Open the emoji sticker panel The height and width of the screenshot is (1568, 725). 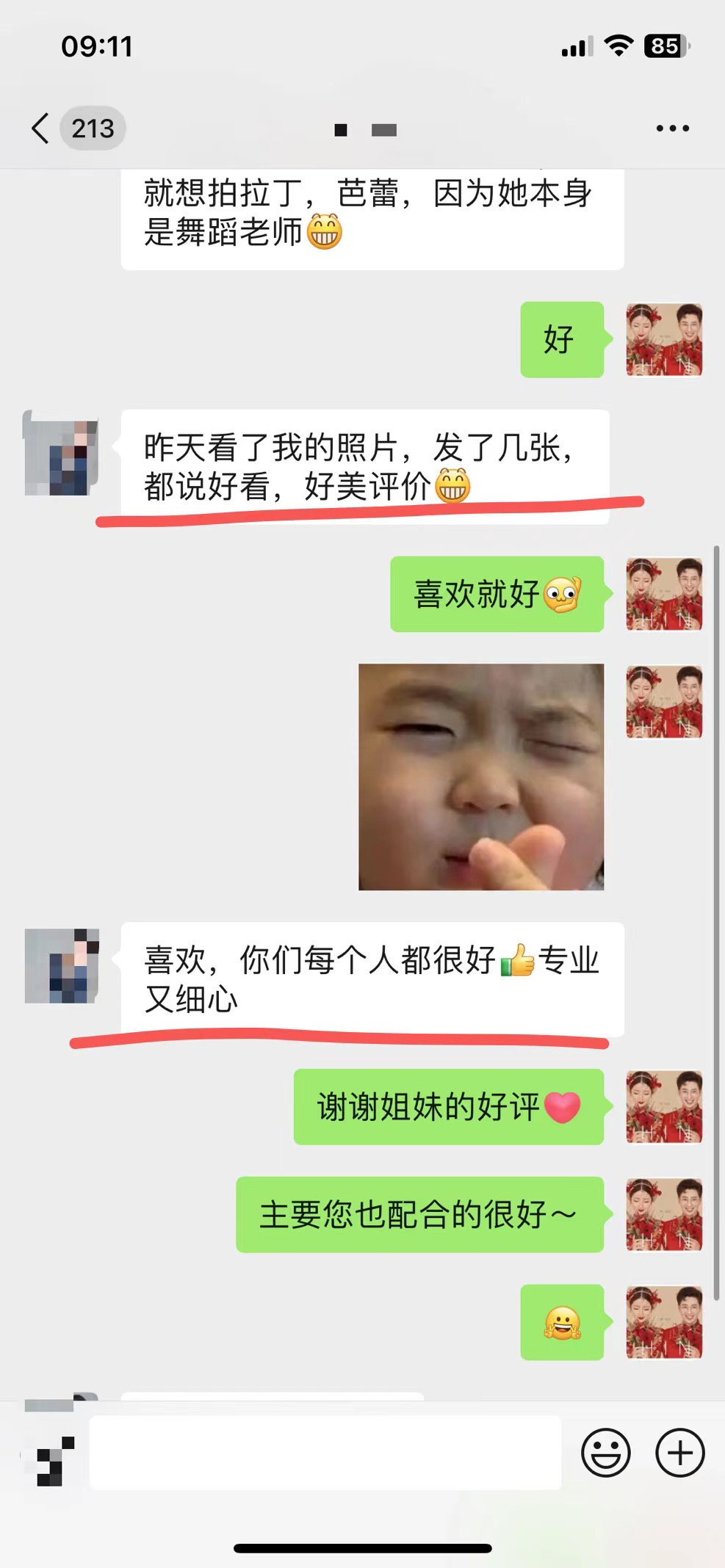pos(605,1453)
